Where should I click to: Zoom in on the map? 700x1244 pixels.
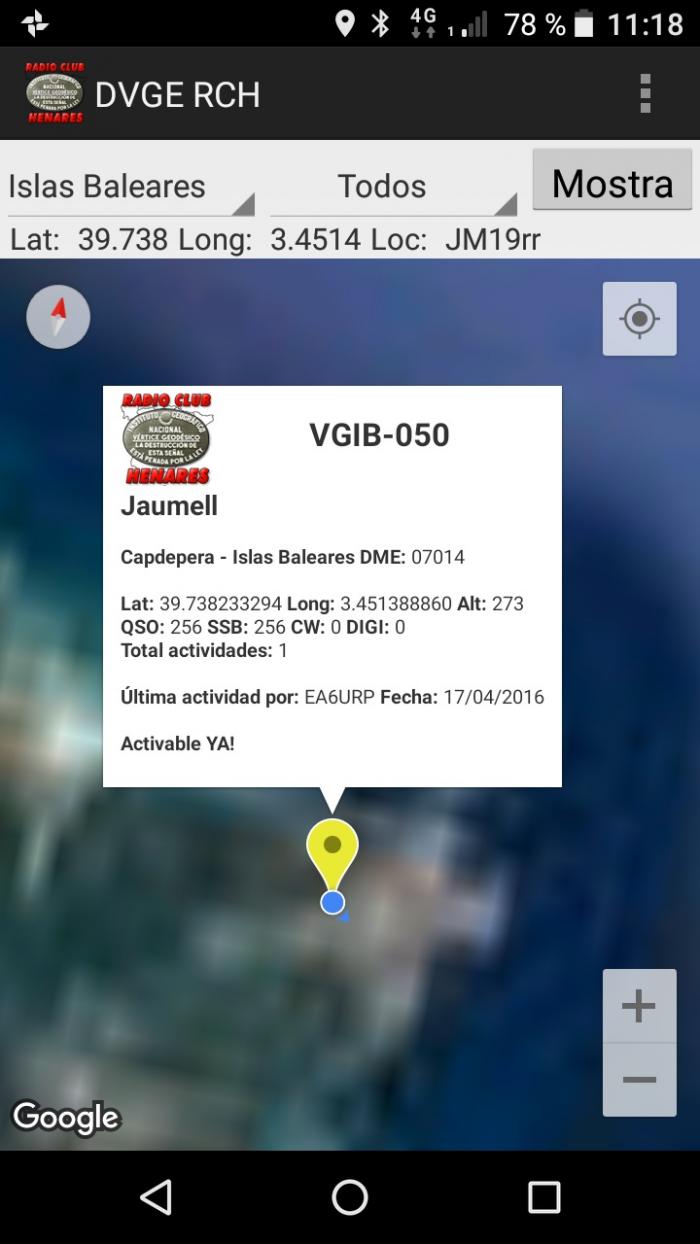click(640, 1006)
